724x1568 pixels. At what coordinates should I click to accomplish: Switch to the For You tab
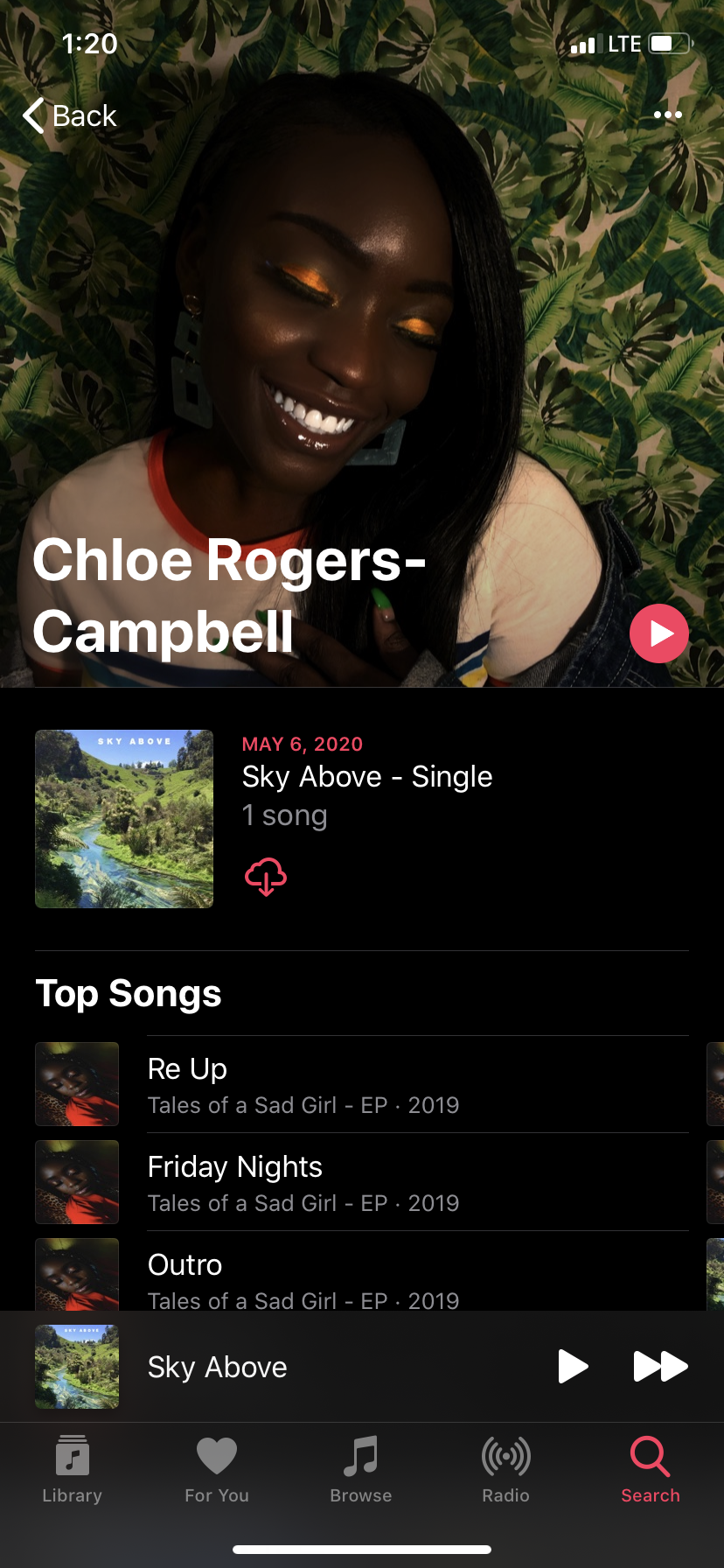217,1470
